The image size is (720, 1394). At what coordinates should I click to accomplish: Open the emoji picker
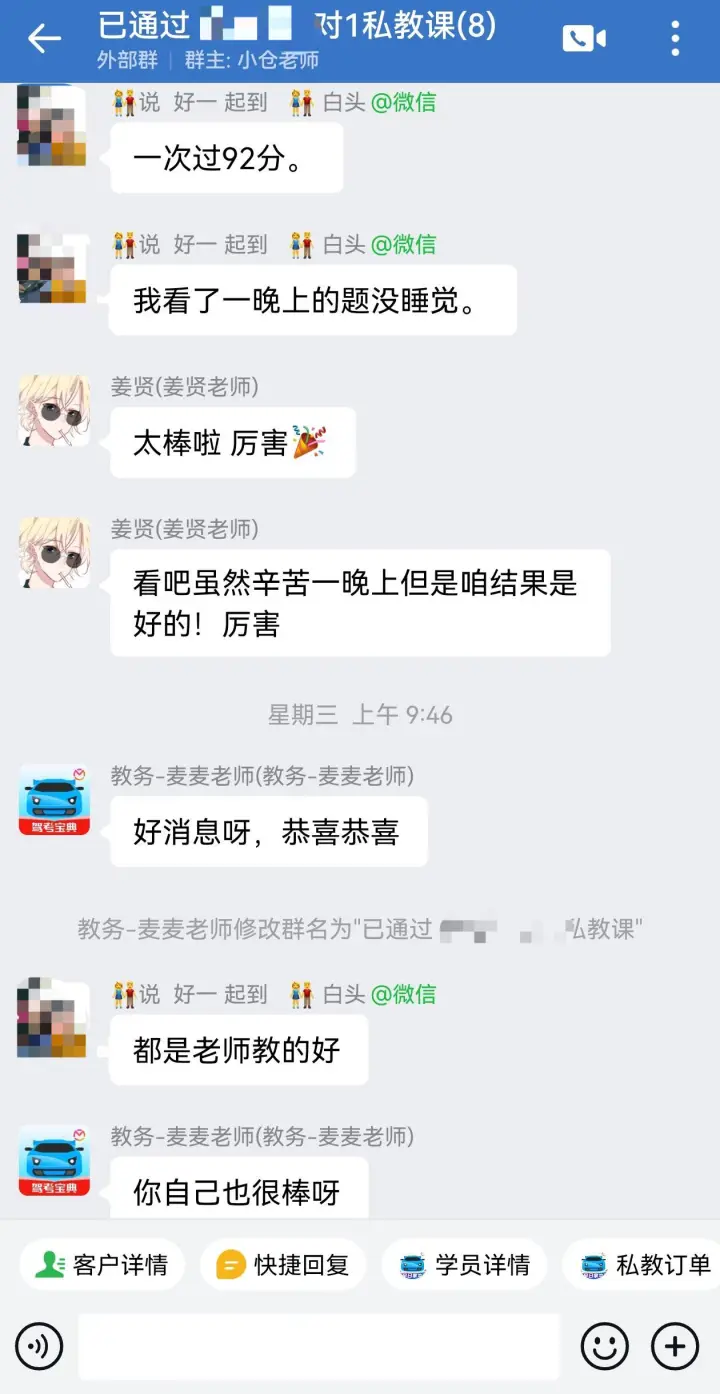[605, 1346]
